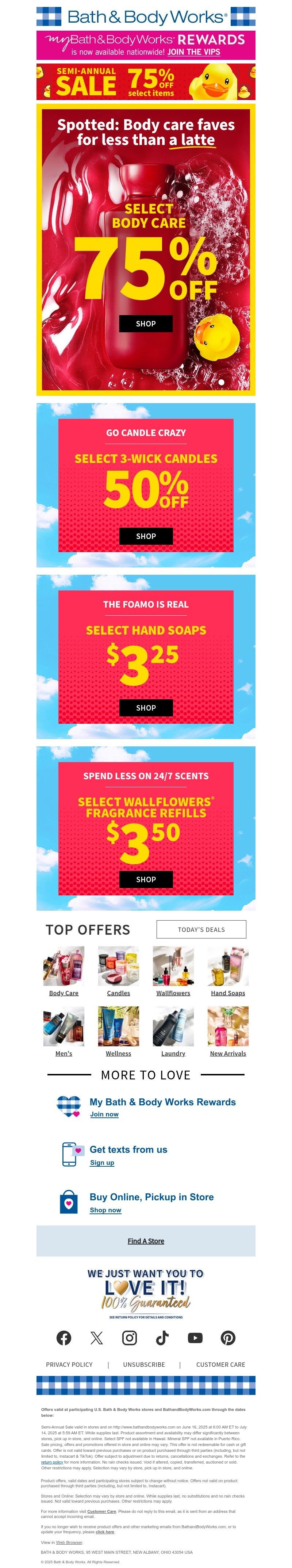Screen dimensions: 292x1568
Task: Visit the YouTube channel icon
Action: pyautogui.click(x=195, y=1337)
